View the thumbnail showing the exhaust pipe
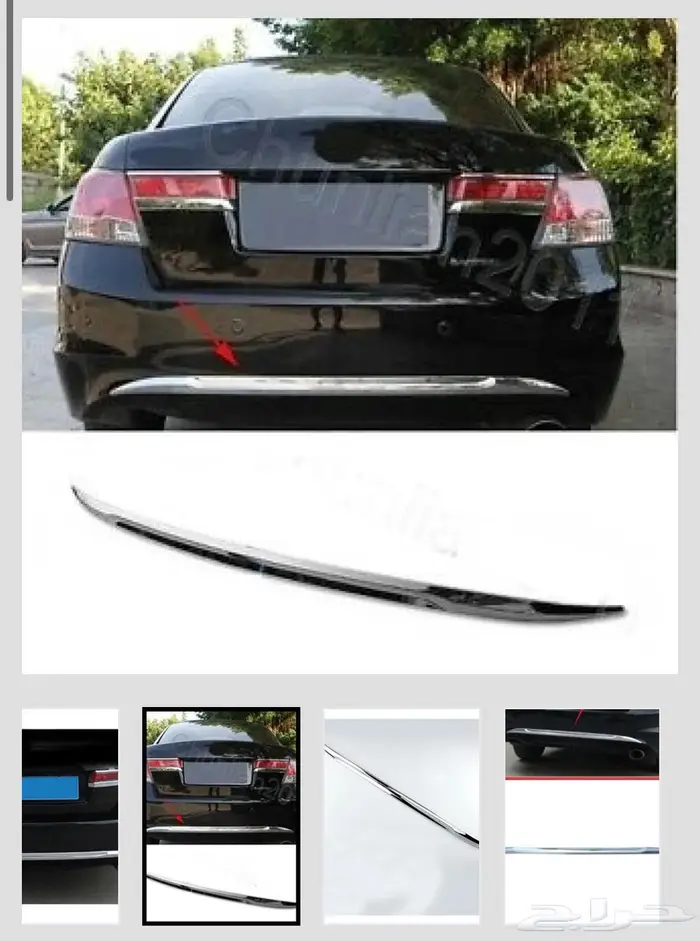This screenshot has height=941, width=700. pyautogui.click(x=582, y=815)
